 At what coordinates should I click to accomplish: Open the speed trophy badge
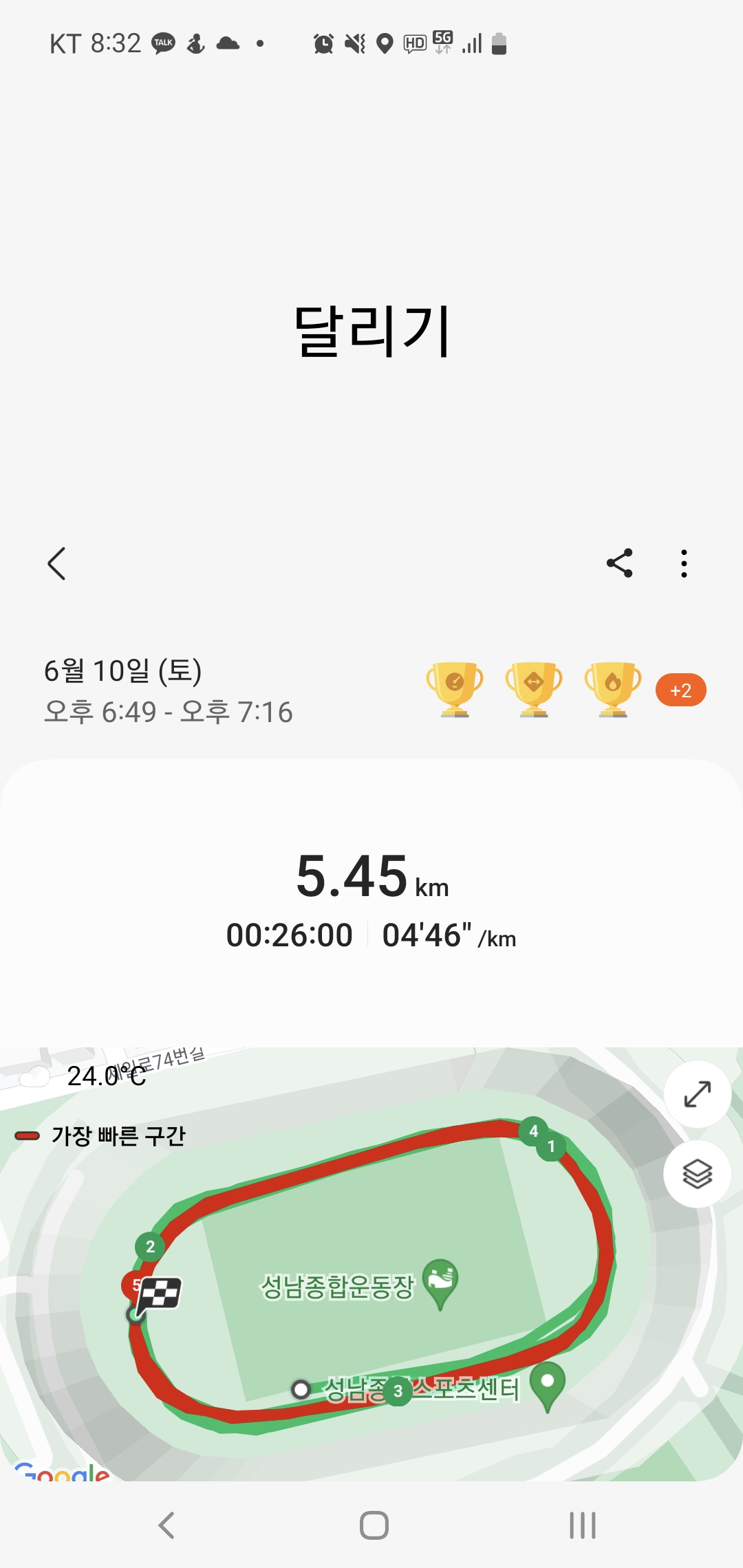455,689
